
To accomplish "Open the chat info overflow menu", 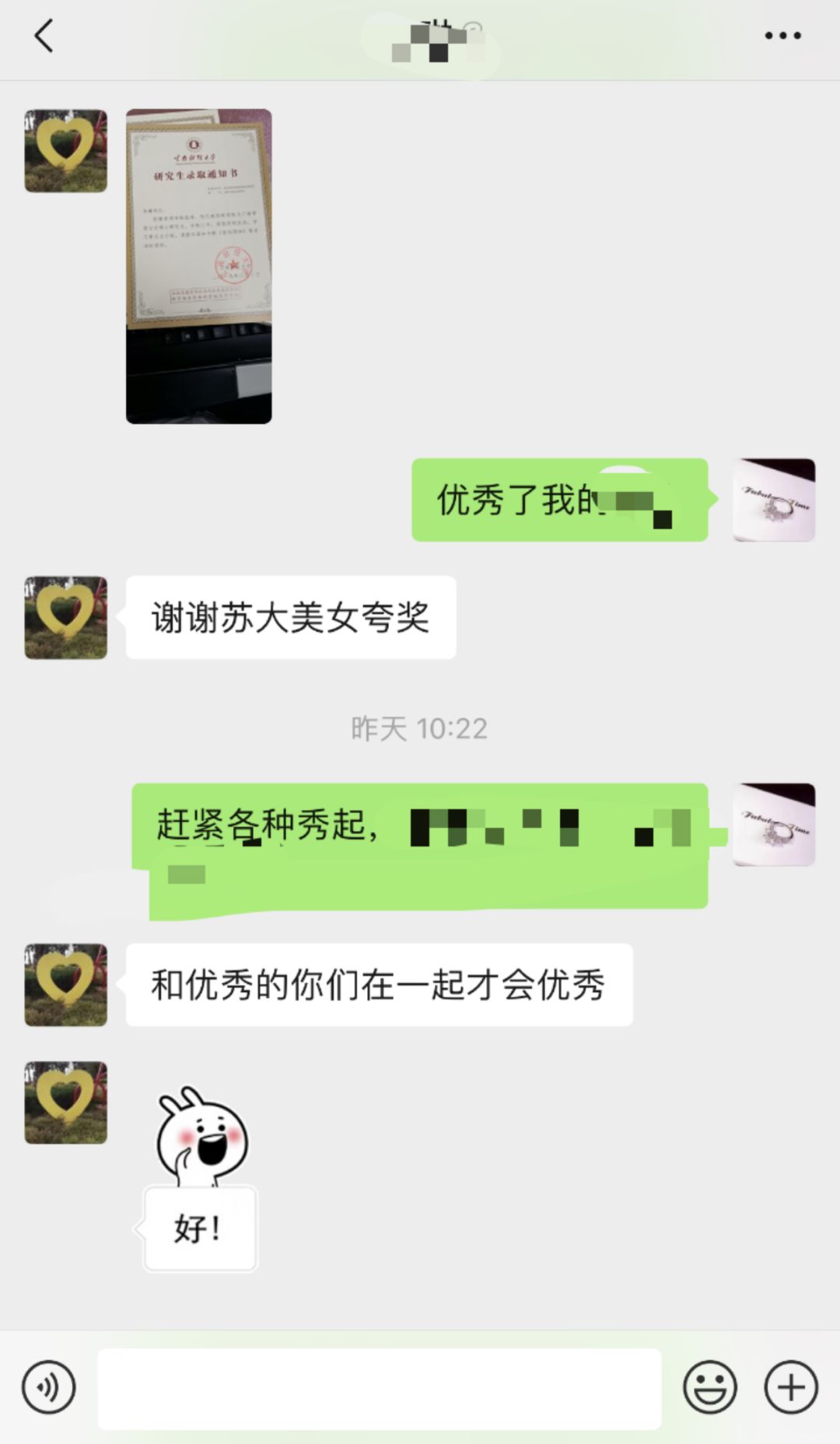I will coord(782,36).
